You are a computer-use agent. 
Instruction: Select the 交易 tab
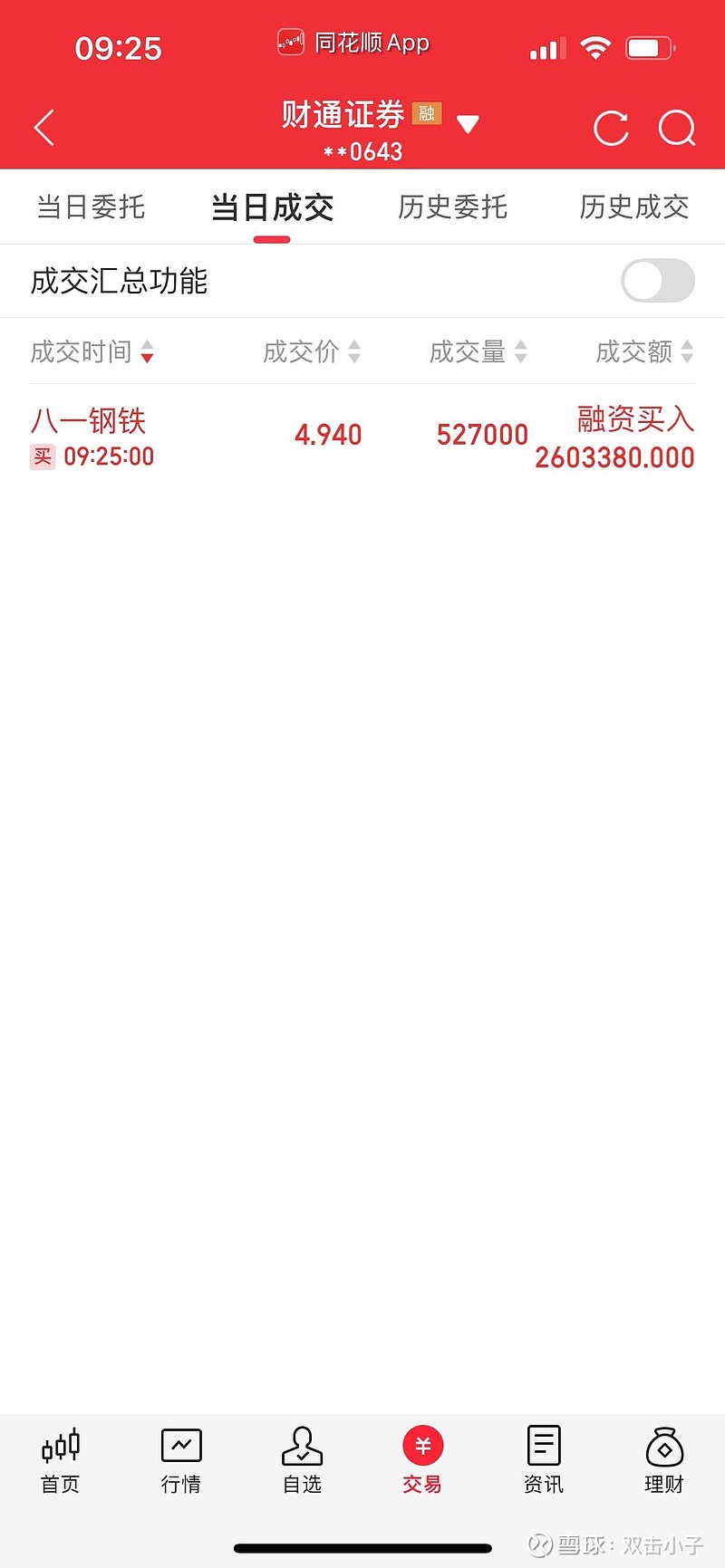(422, 1460)
